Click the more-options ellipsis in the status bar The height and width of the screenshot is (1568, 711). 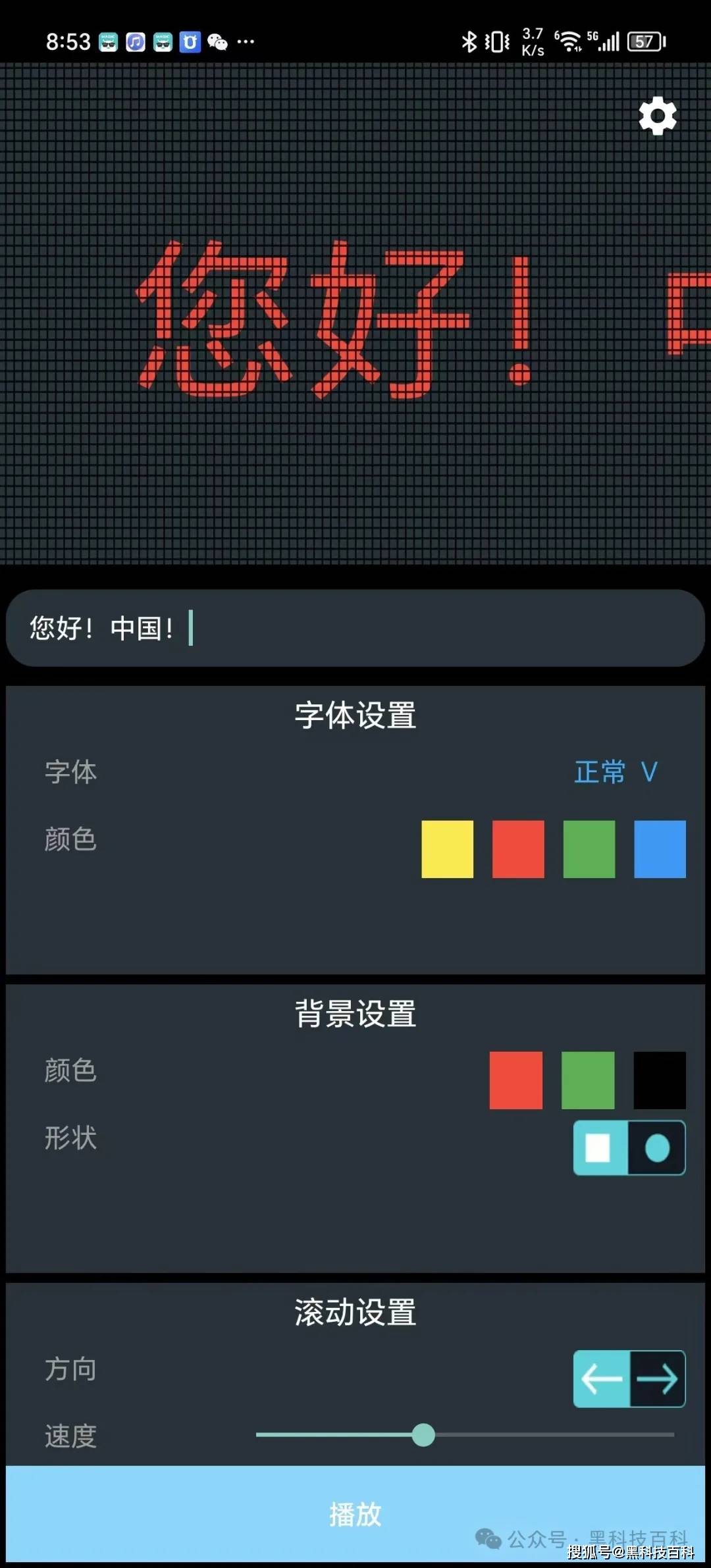coord(245,41)
